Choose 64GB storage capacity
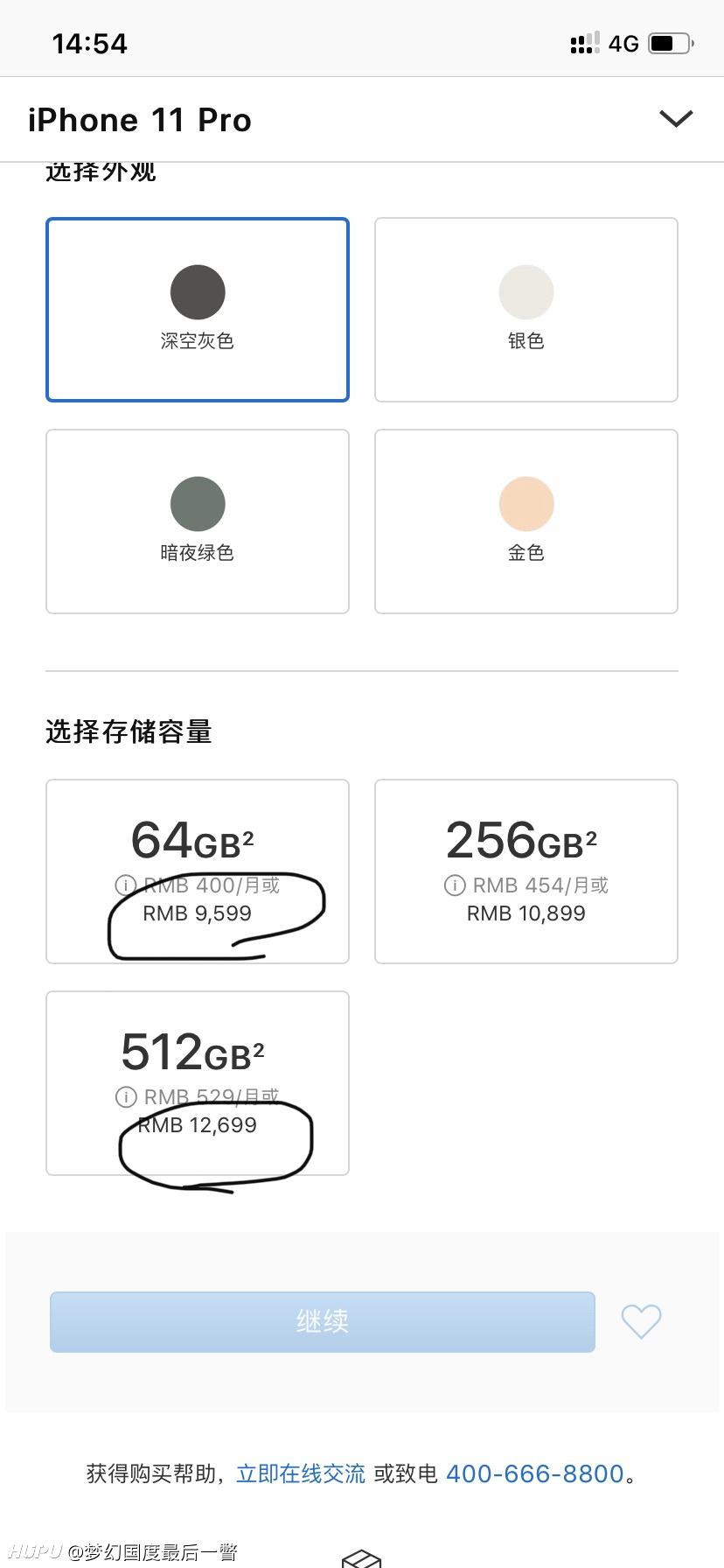 (198, 871)
